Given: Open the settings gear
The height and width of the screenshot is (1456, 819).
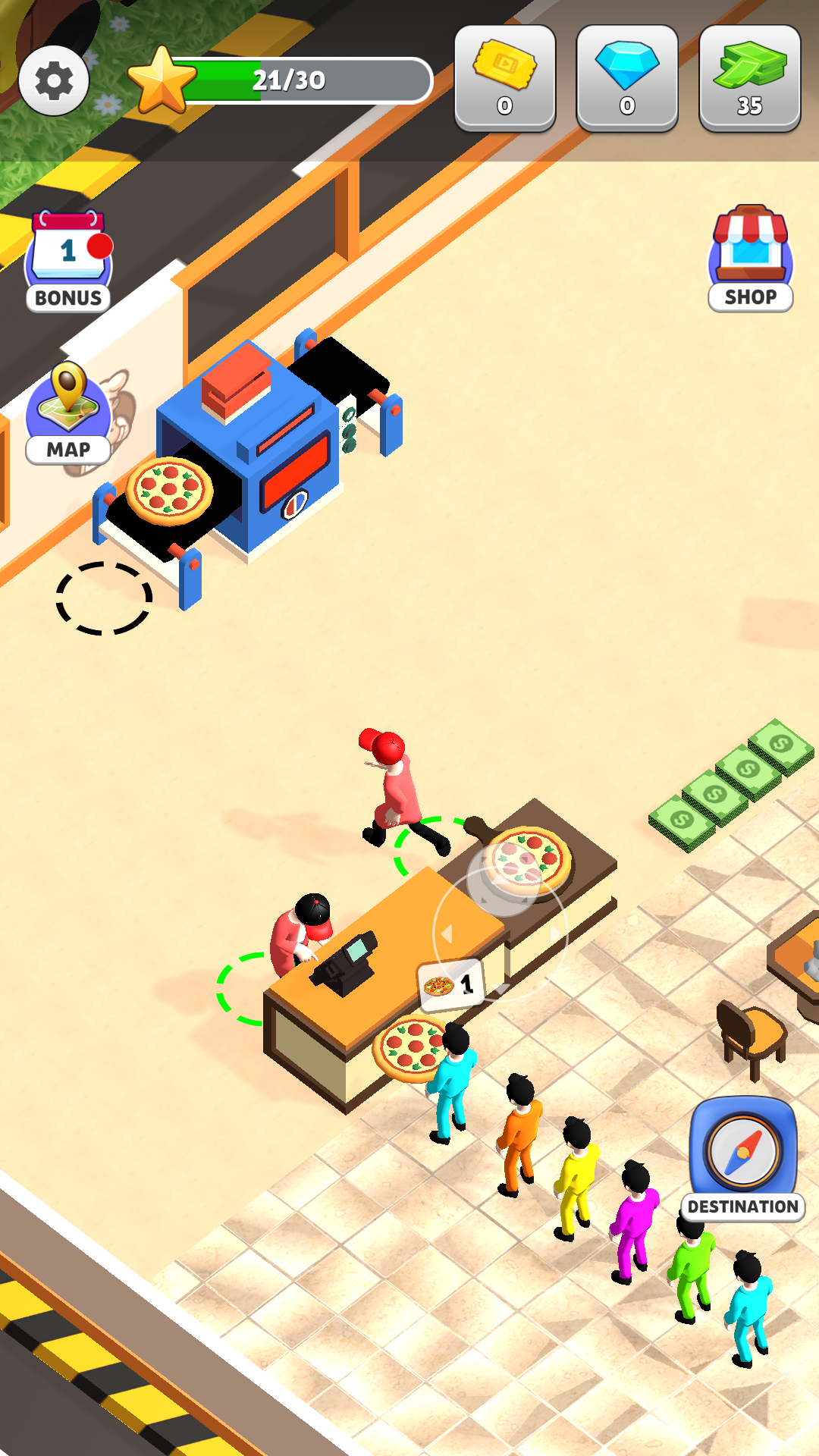Looking at the screenshot, I should 54,80.
